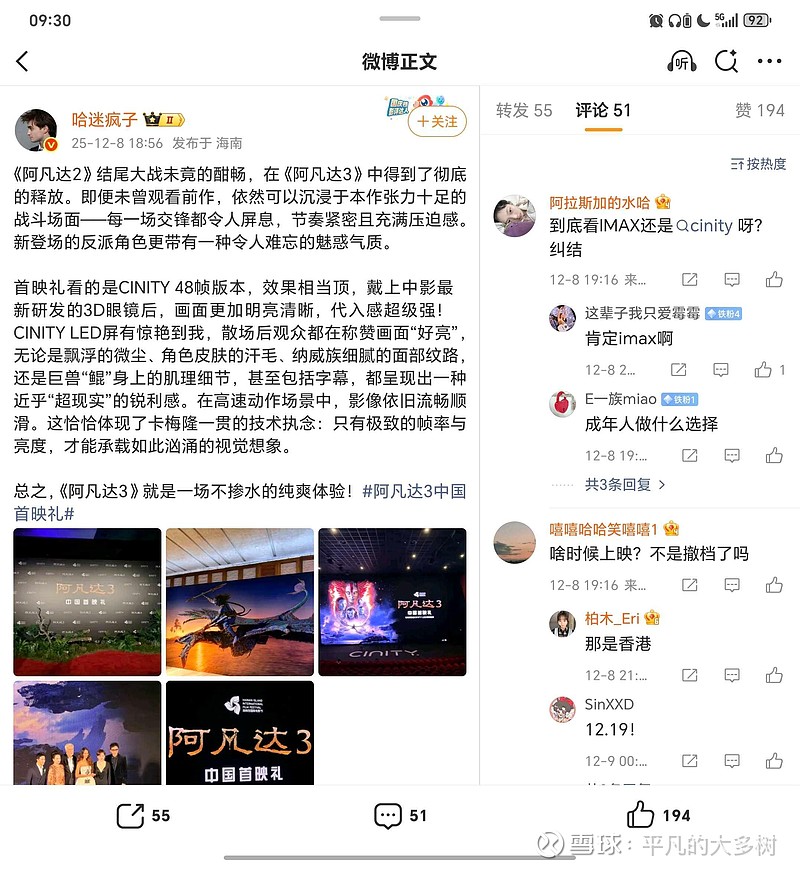Open the first premiere photo thumbnail
800x870 pixels.
[88, 601]
